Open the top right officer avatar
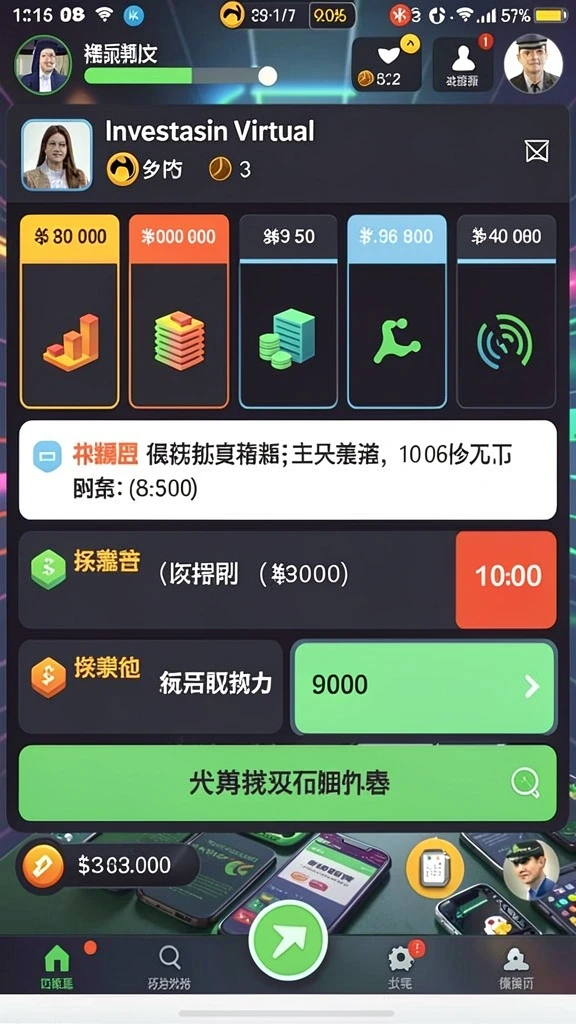This screenshot has height=1024, width=576. (x=534, y=64)
